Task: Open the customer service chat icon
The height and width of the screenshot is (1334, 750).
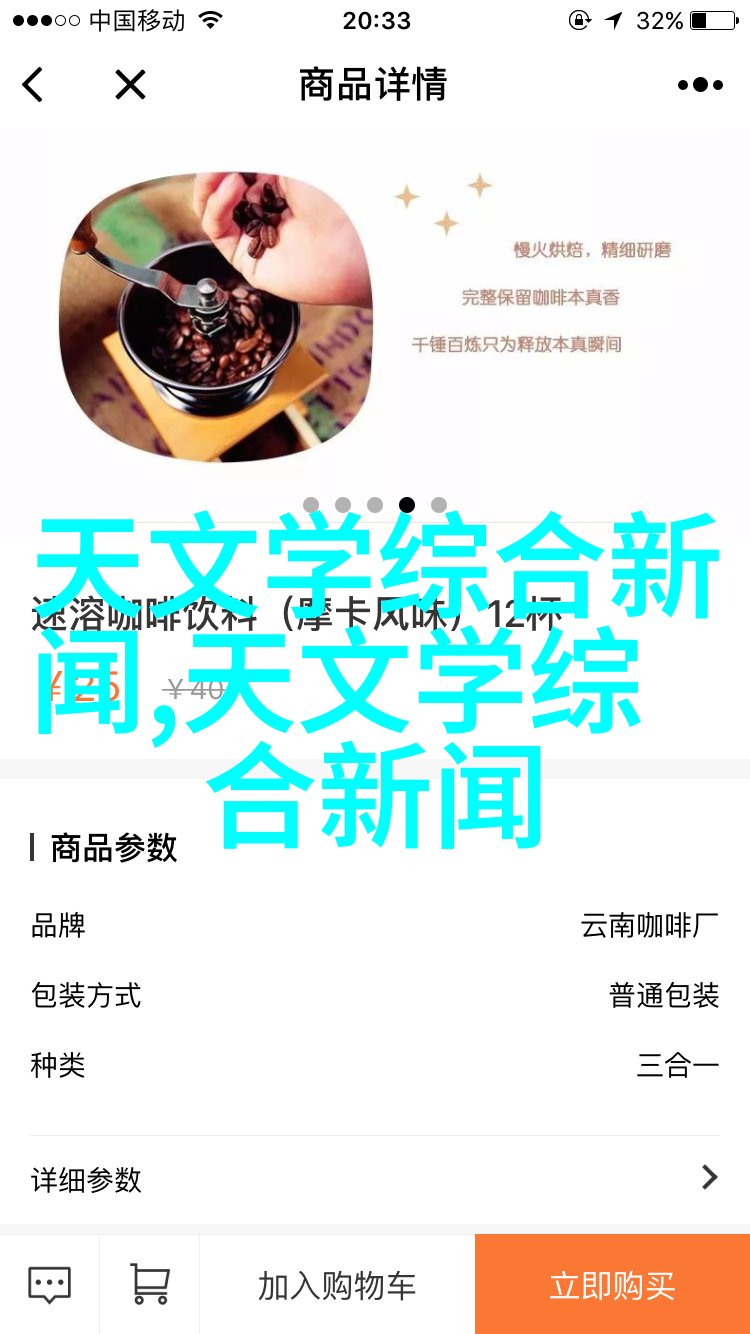Action: coord(49,1285)
